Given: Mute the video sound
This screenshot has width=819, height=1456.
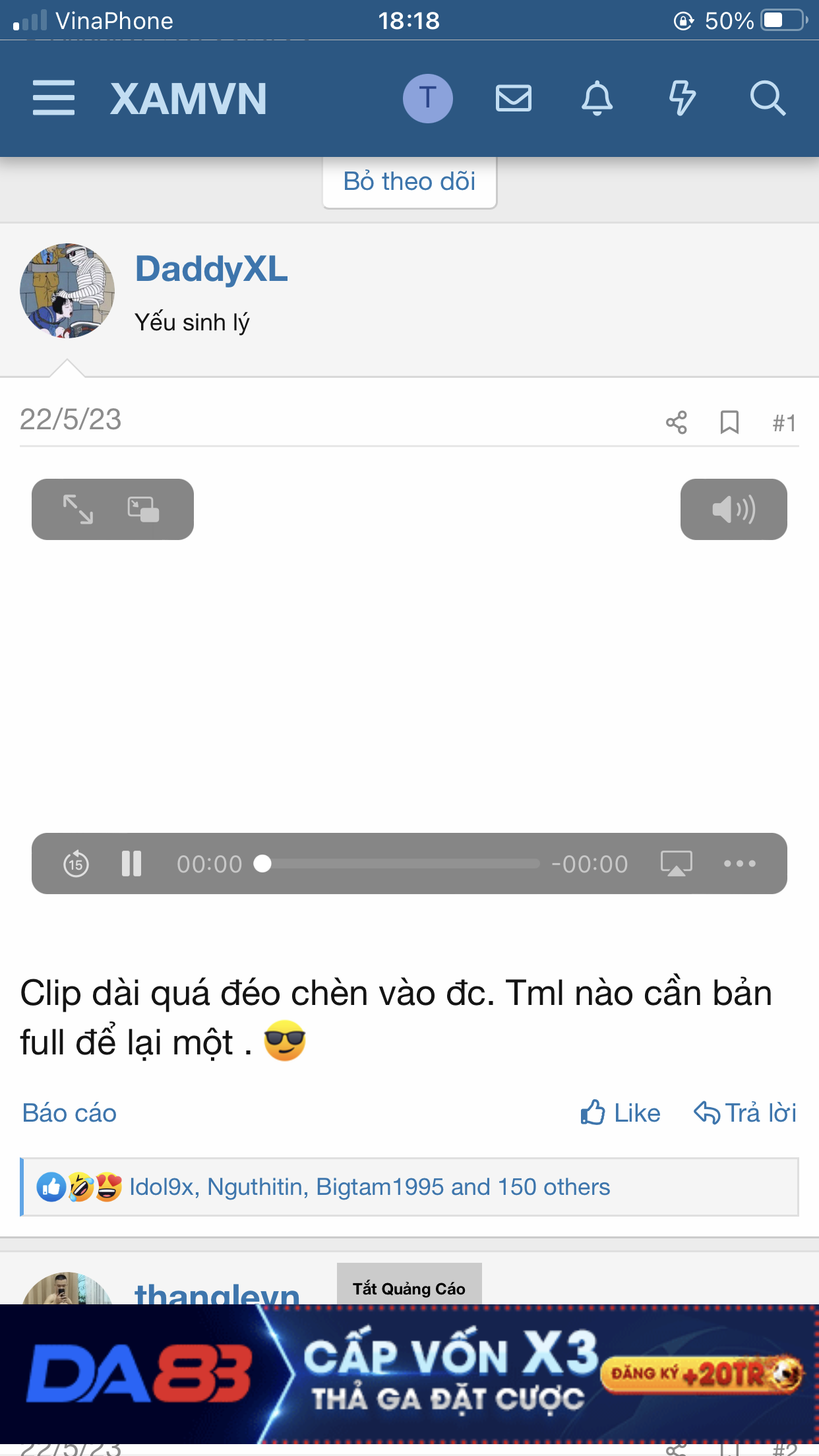Looking at the screenshot, I should click(733, 510).
